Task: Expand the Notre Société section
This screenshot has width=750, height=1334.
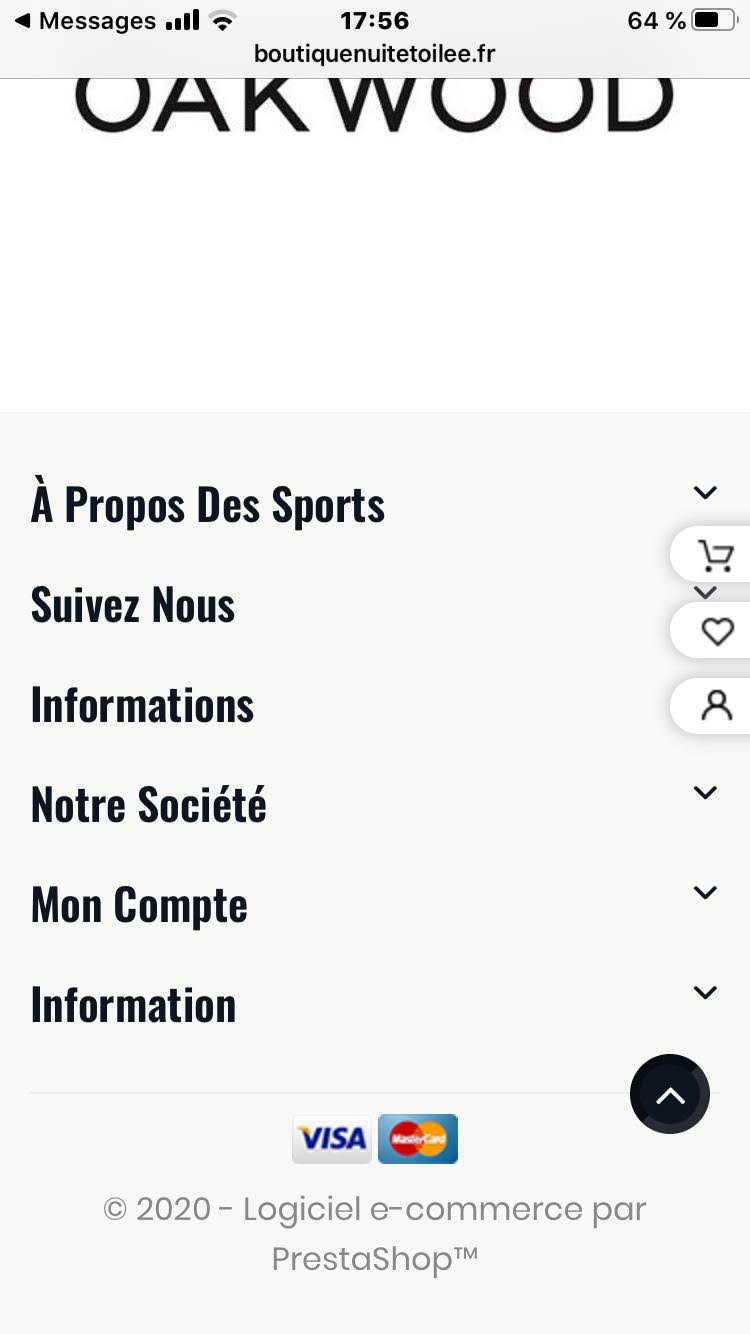Action: coord(374,805)
